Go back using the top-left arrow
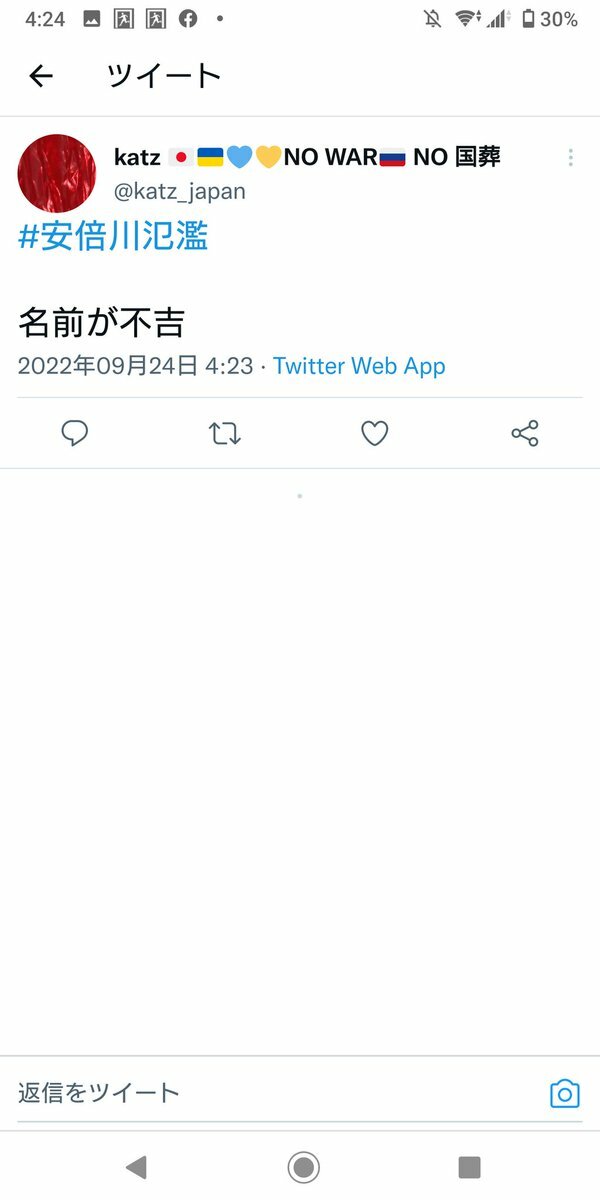The image size is (600, 1200). [x=40, y=76]
